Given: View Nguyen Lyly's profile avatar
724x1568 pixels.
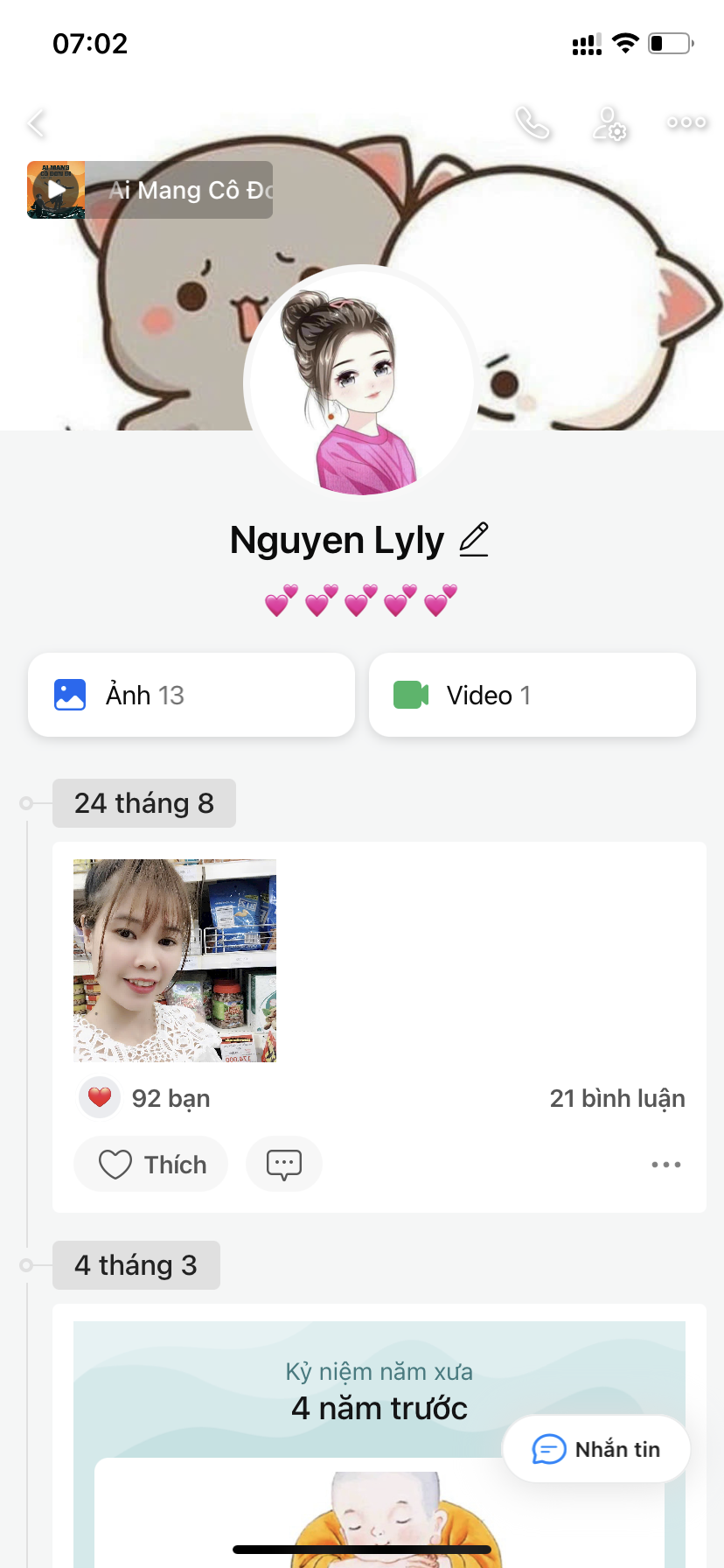Looking at the screenshot, I should coord(359,383).
